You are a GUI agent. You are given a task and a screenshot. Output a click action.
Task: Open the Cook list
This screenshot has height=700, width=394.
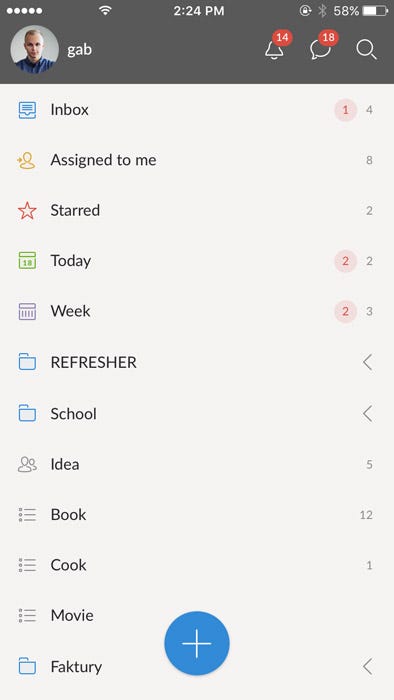click(x=197, y=565)
